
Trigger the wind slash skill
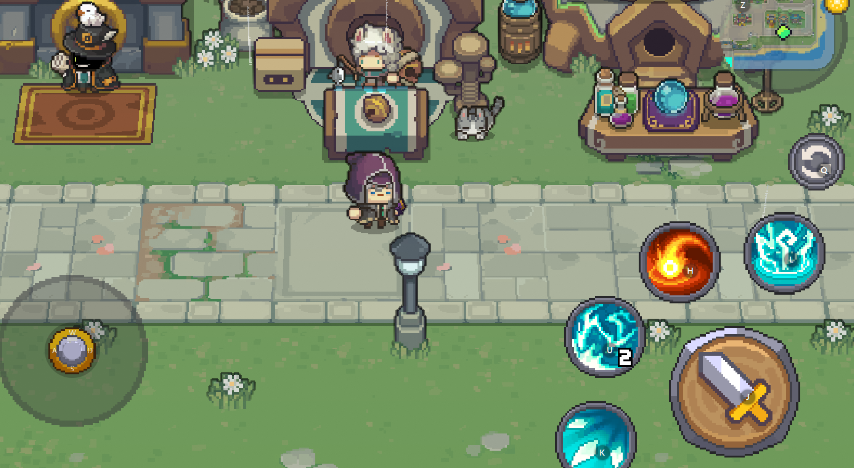tap(595, 438)
